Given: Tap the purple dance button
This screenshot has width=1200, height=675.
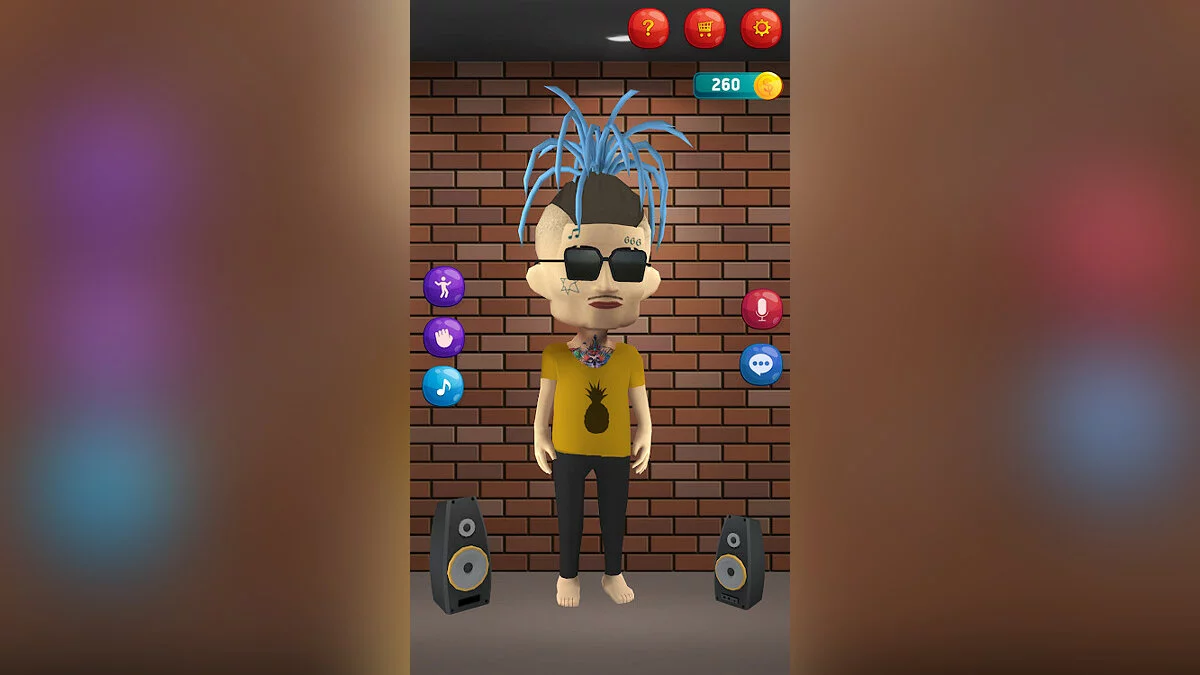Looking at the screenshot, I should tap(443, 287).
